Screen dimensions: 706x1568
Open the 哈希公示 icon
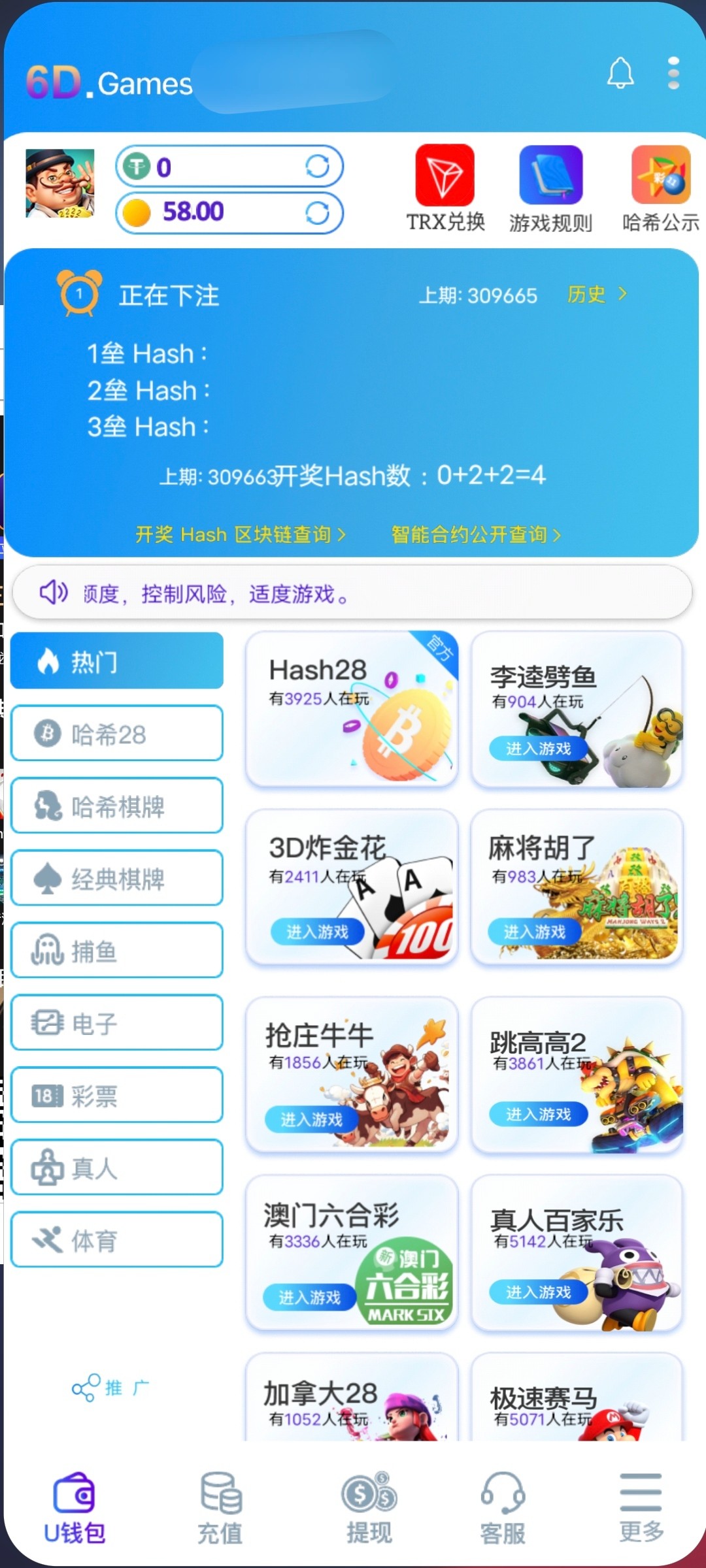pos(659,176)
